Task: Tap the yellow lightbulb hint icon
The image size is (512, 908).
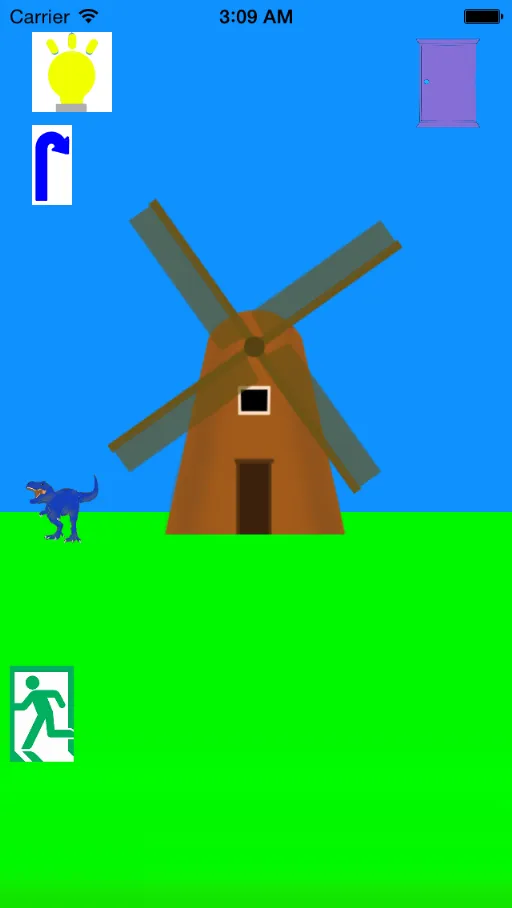Action: pyautogui.click(x=72, y=72)
